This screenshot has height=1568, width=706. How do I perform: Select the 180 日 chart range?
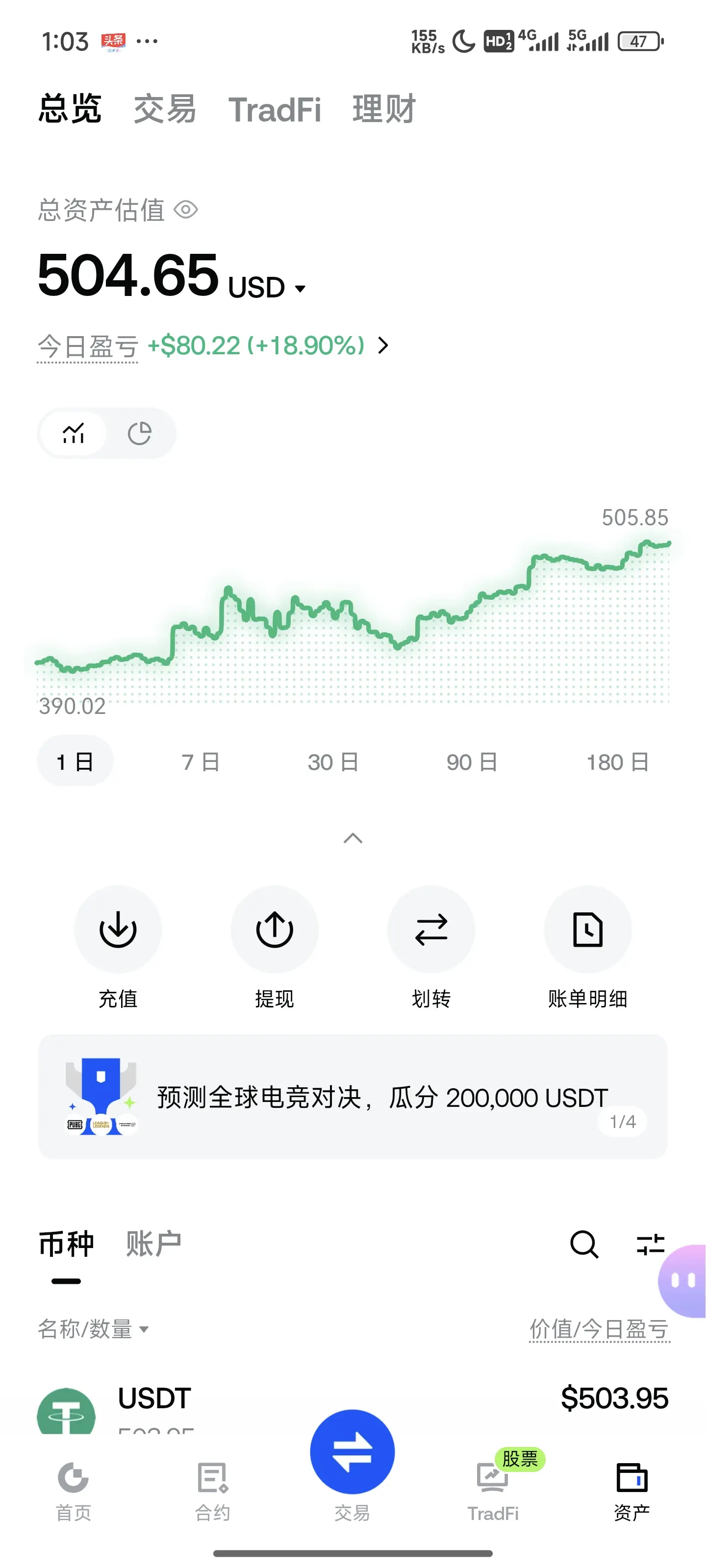click(617, 762)
